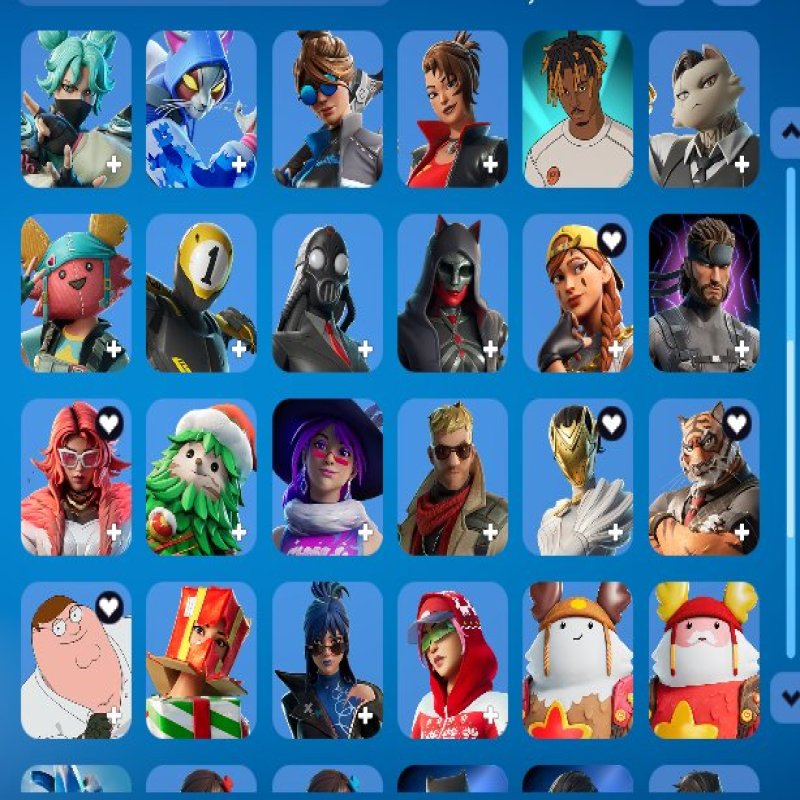Tap the heart on the pink-haired sunglasses skin
Viewport: 800px width, 800px height.
pos(109,424)
